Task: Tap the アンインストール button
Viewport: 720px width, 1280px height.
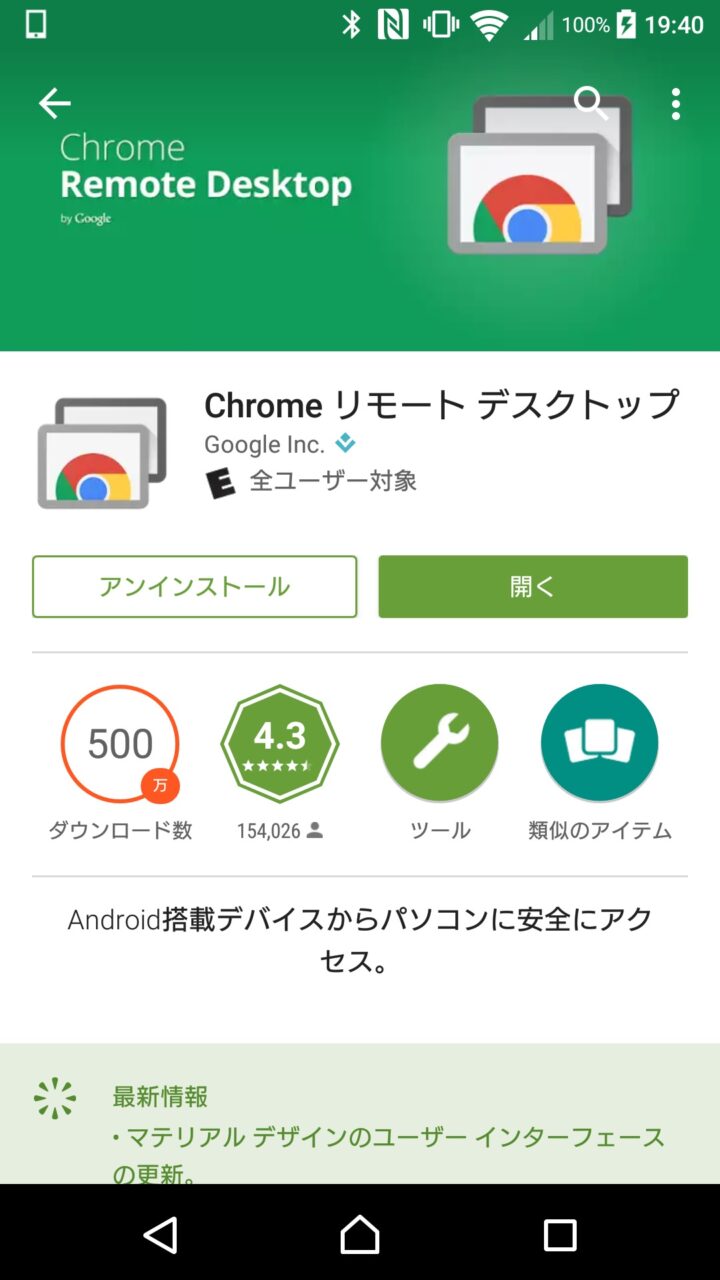Action: 194,587
